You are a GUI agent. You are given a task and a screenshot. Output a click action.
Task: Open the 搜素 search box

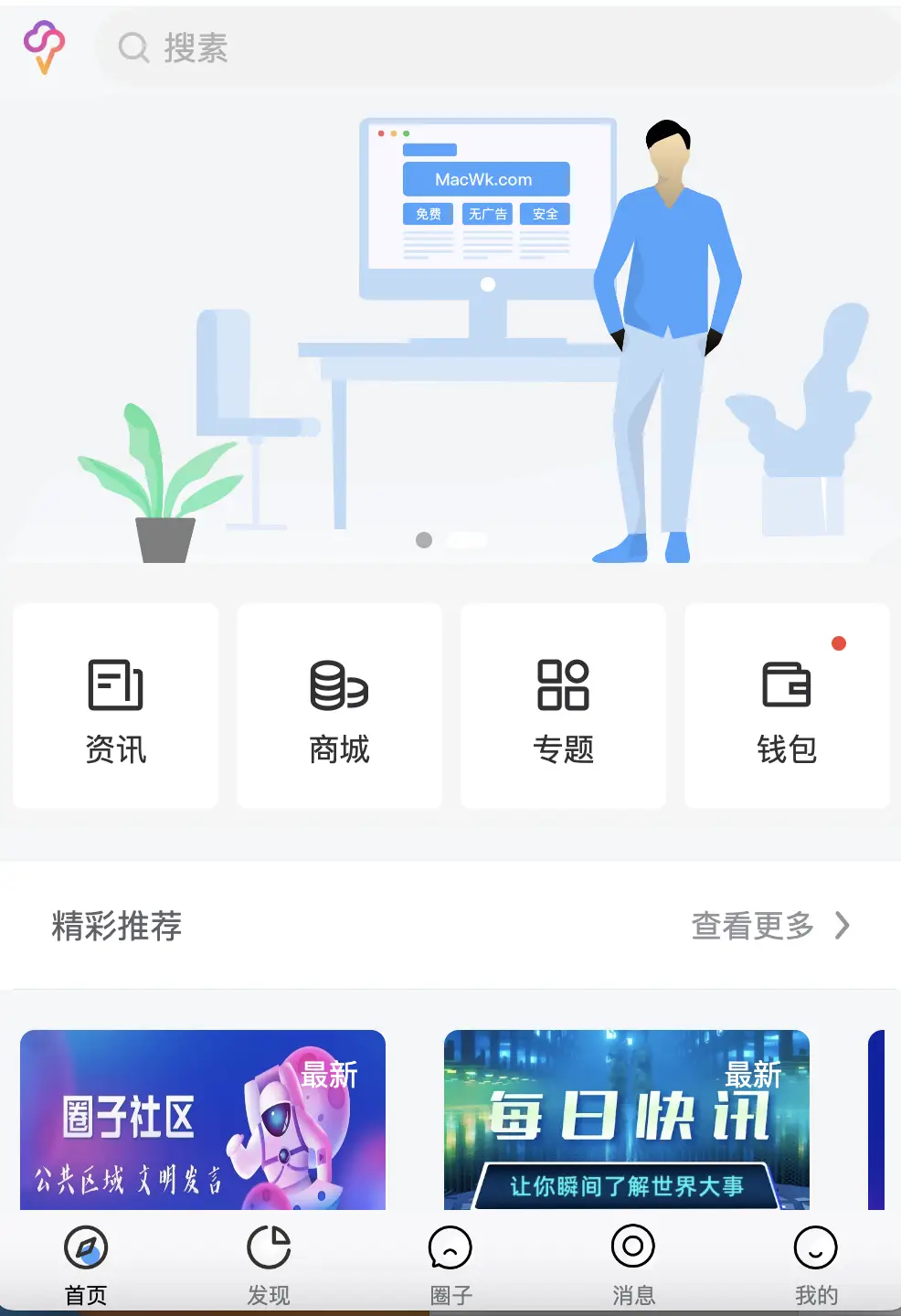click(493, 48)
